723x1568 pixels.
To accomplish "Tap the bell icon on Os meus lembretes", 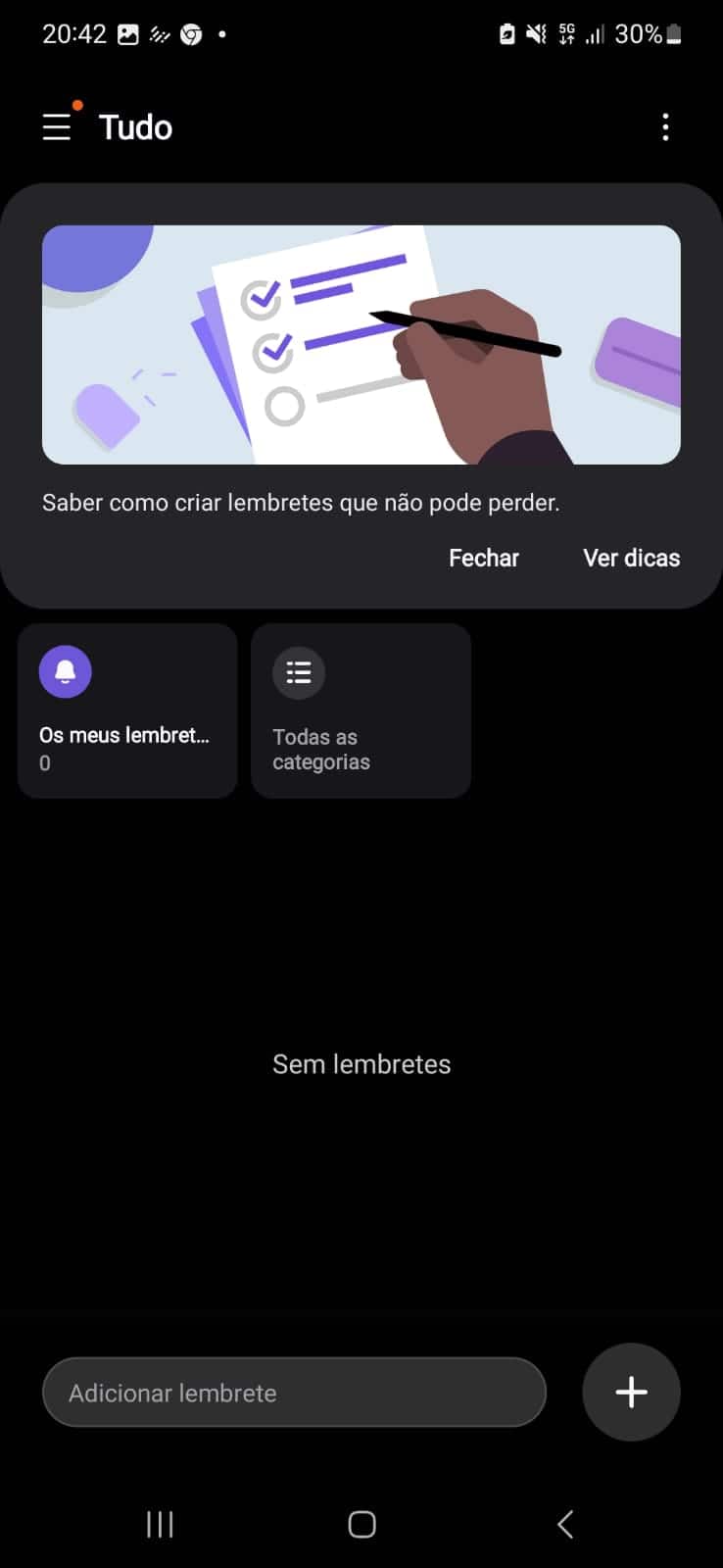I will 64,671.
